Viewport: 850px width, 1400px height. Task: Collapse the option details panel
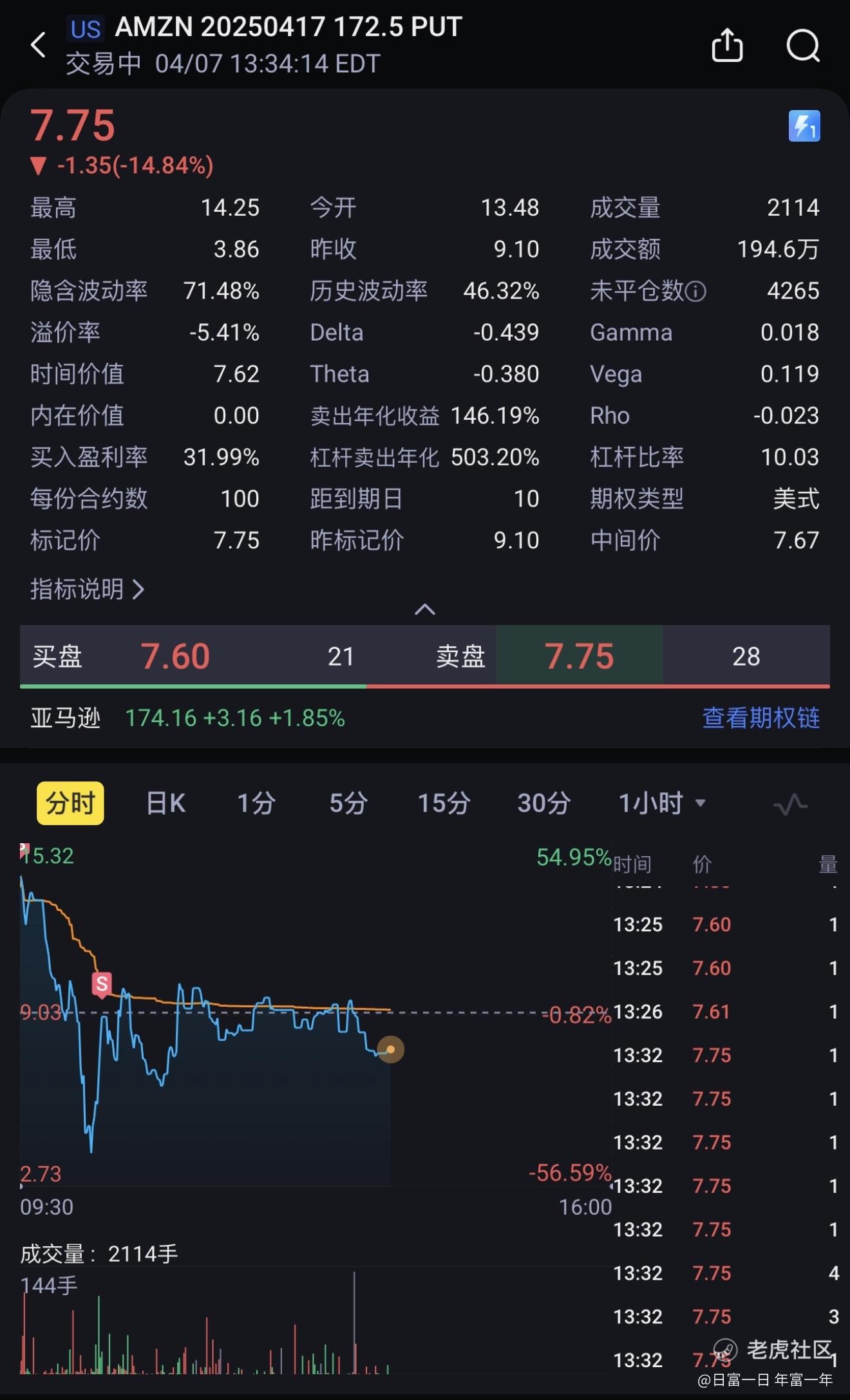[x=425, y=610]
